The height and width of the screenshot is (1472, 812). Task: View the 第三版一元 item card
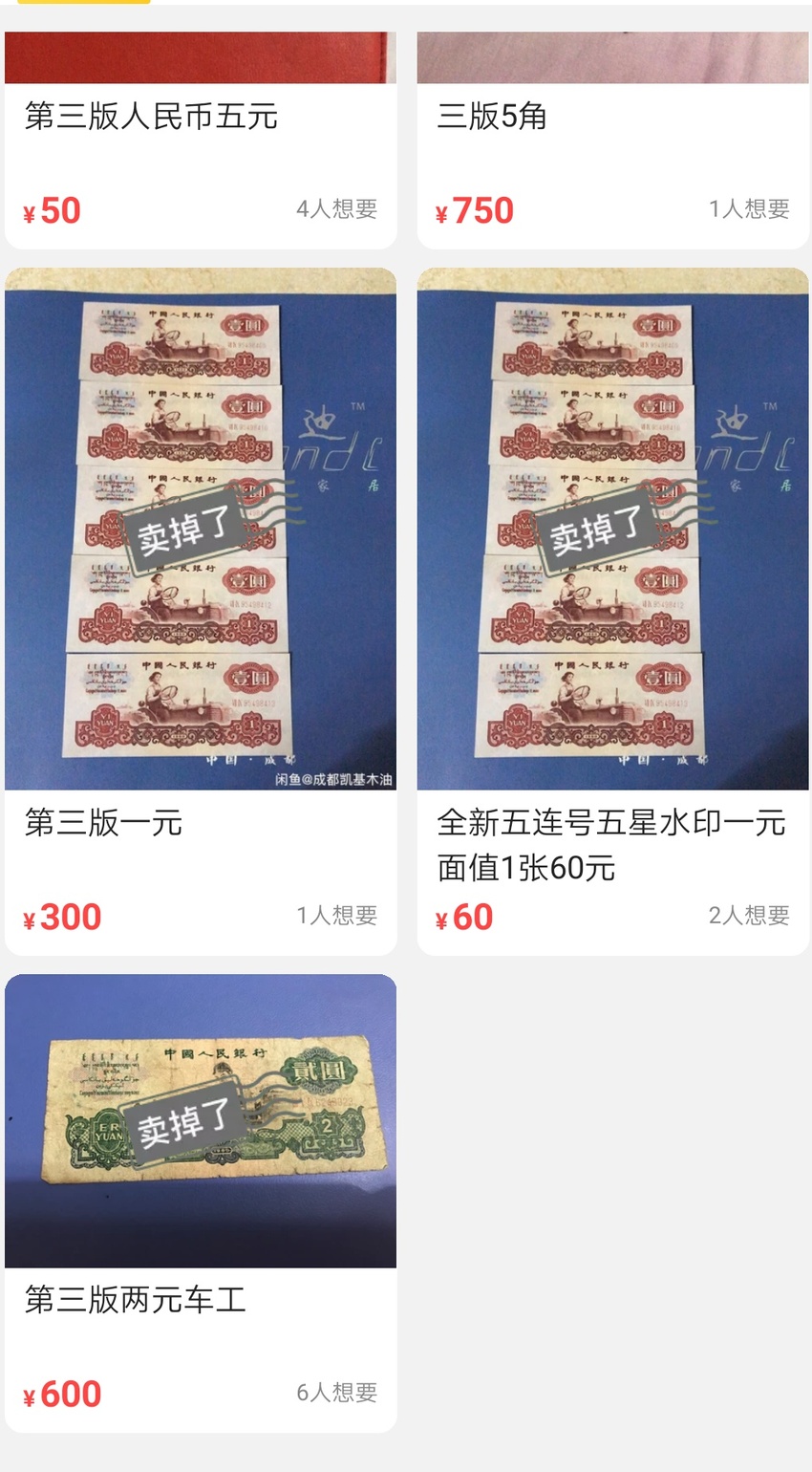pos(201,612)
